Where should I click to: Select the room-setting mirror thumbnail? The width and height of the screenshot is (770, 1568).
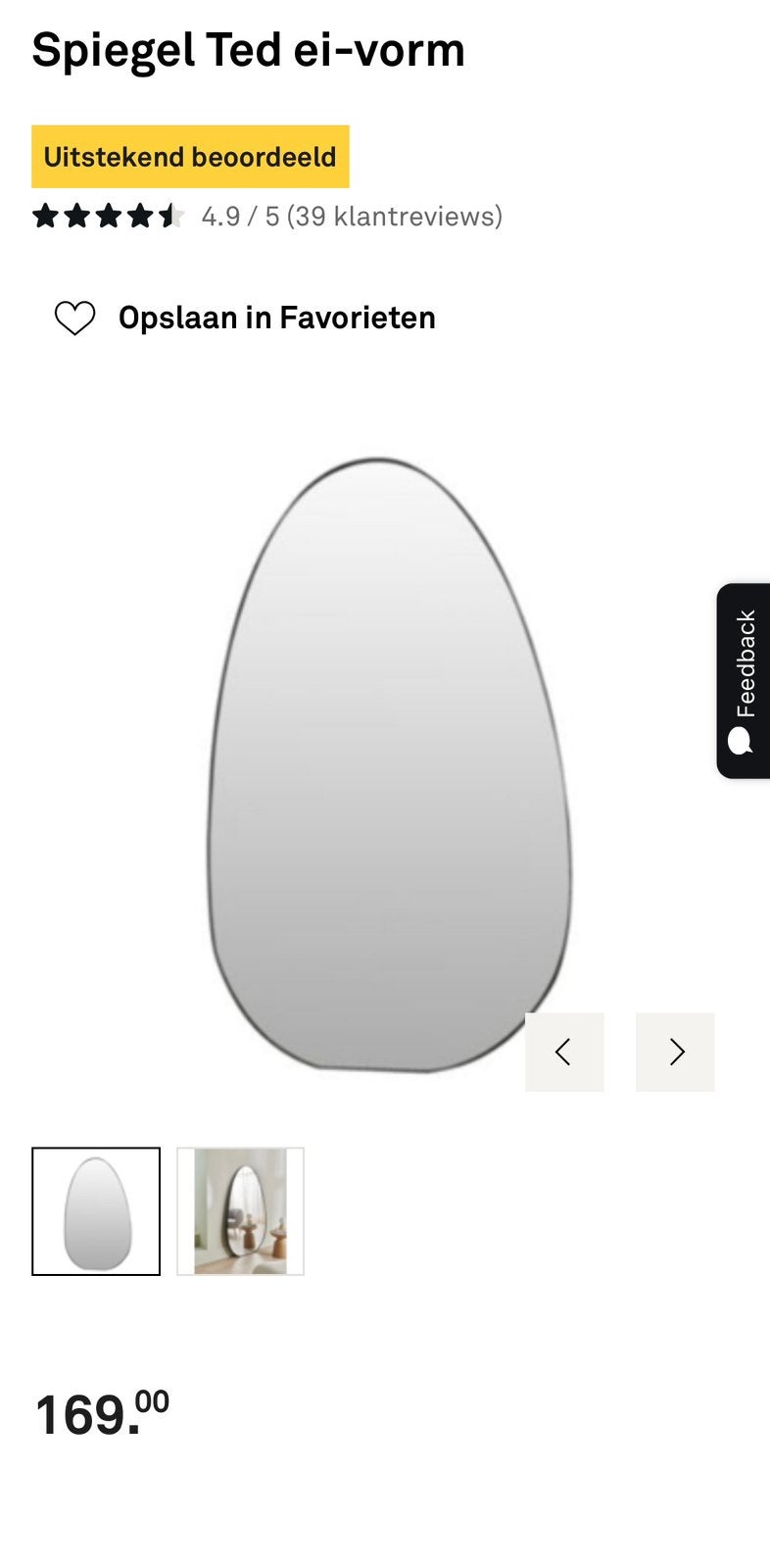point(241,1211)
